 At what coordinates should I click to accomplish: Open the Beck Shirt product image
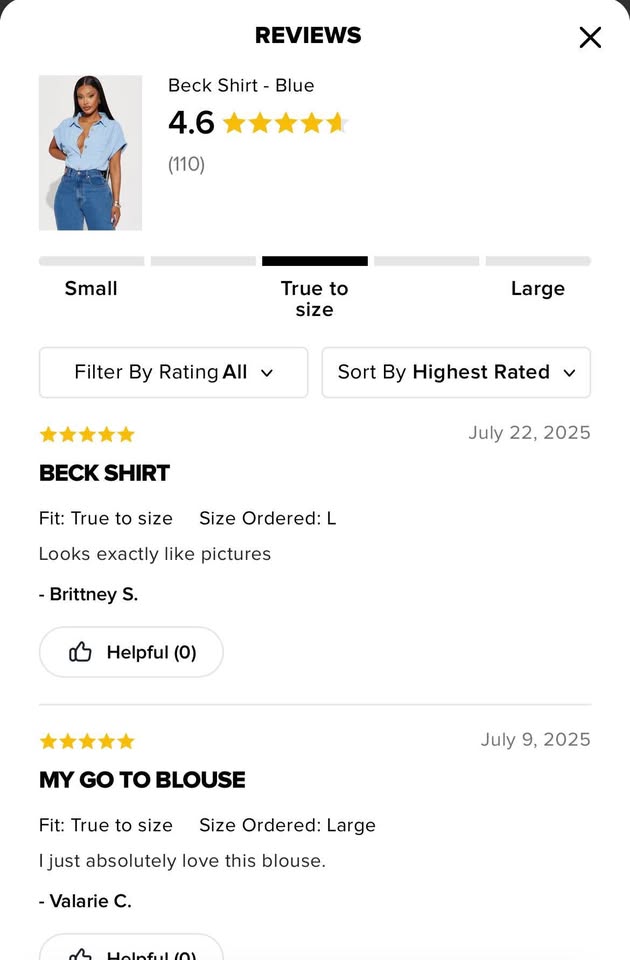tap(90, 153)
